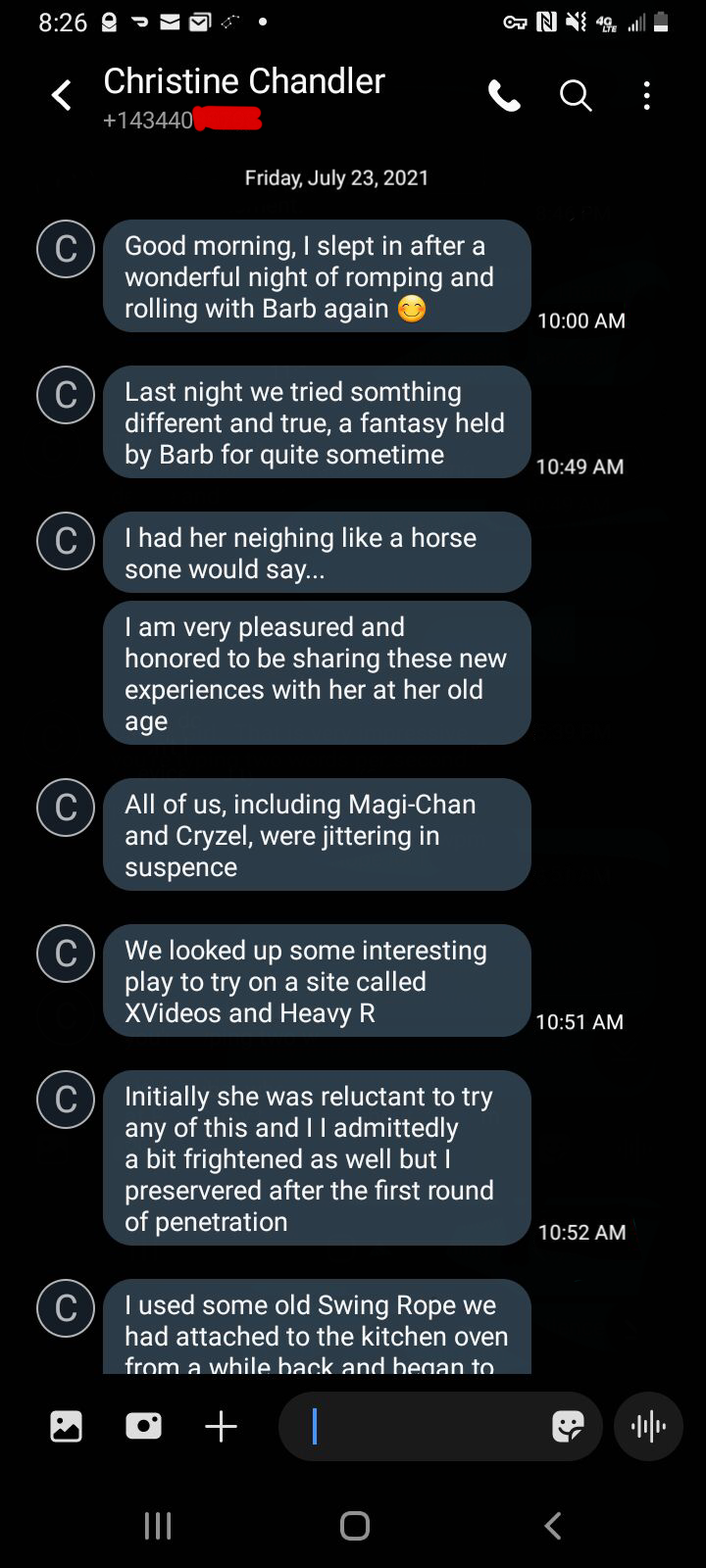This screenshot has width=706, height=1568.
Task: Search within this conversation
Action: (576, 96)
